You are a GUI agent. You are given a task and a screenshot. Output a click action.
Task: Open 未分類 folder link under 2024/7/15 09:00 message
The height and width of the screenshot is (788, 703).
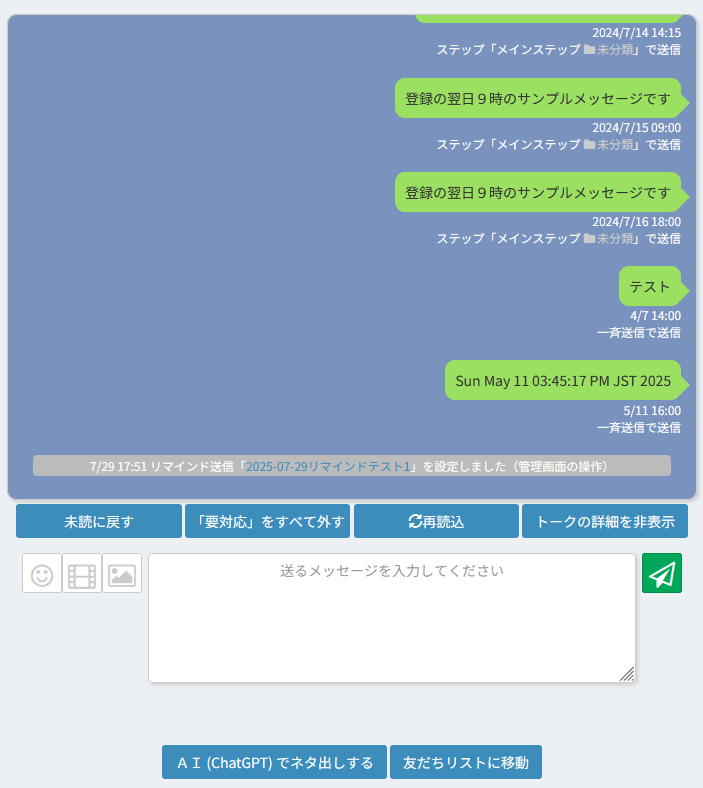(x=614, y=144)
